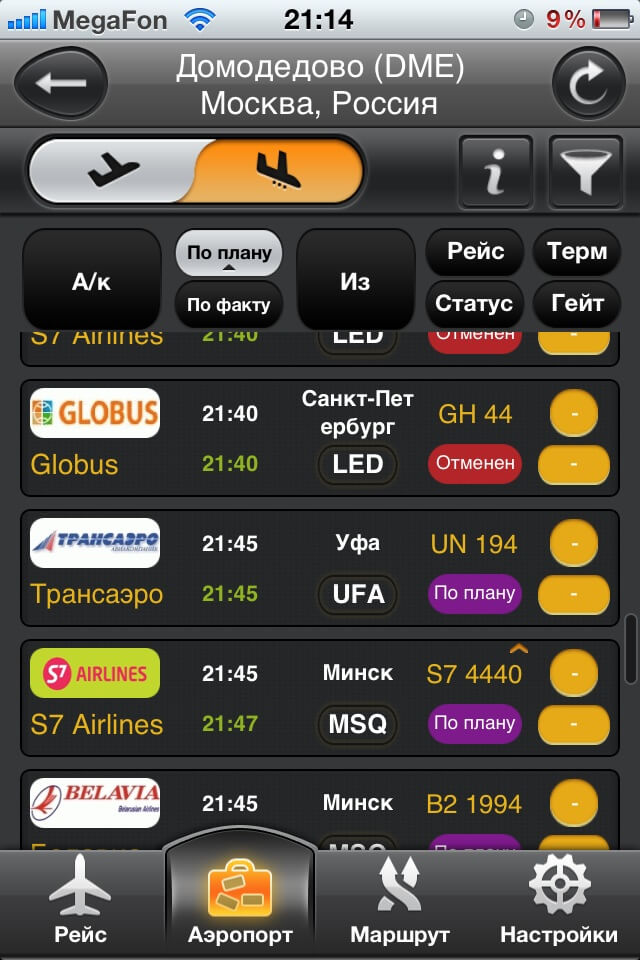Switch to the departures view
Image resolution: width=640 pixels, height=960 pixels.
[x=114, y=171]
